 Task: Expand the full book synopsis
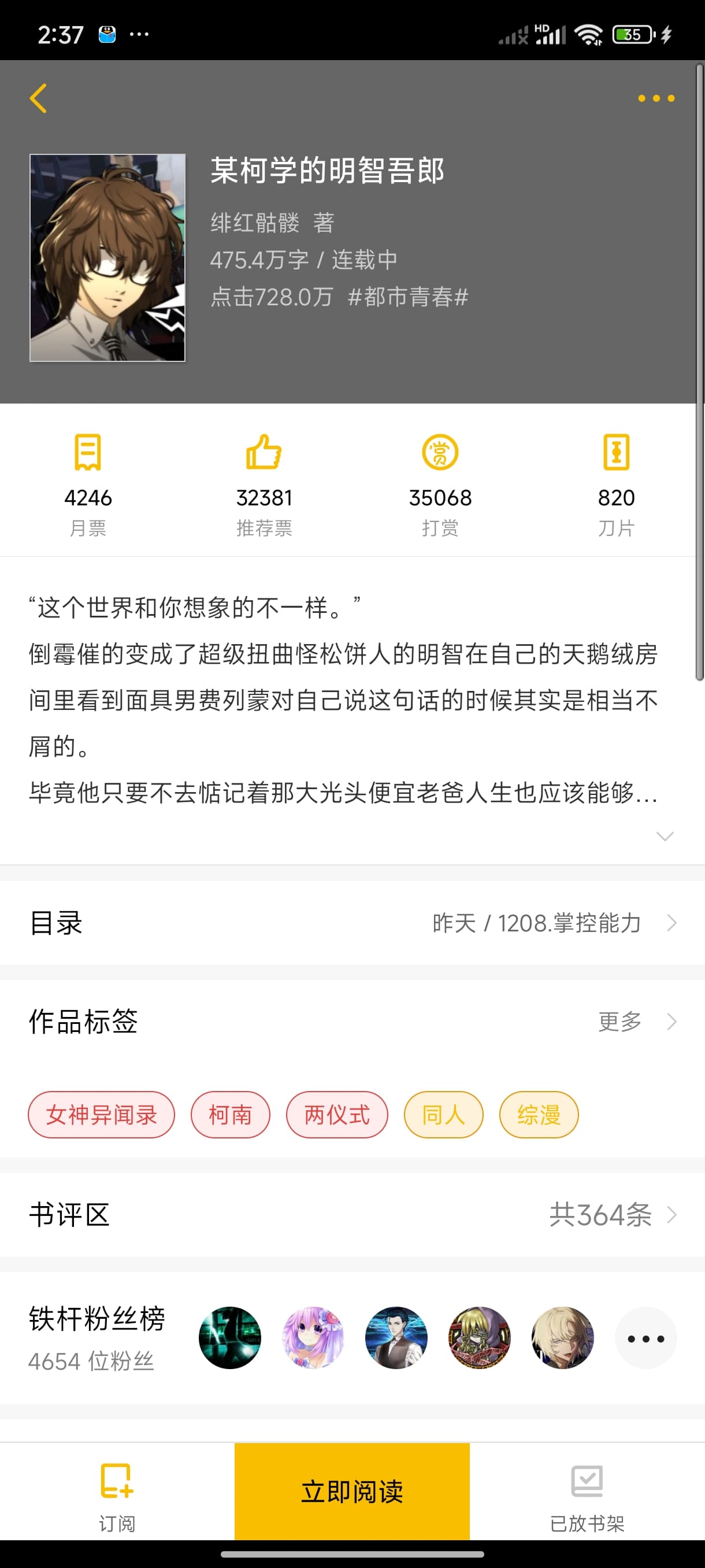tap(664, 835)
